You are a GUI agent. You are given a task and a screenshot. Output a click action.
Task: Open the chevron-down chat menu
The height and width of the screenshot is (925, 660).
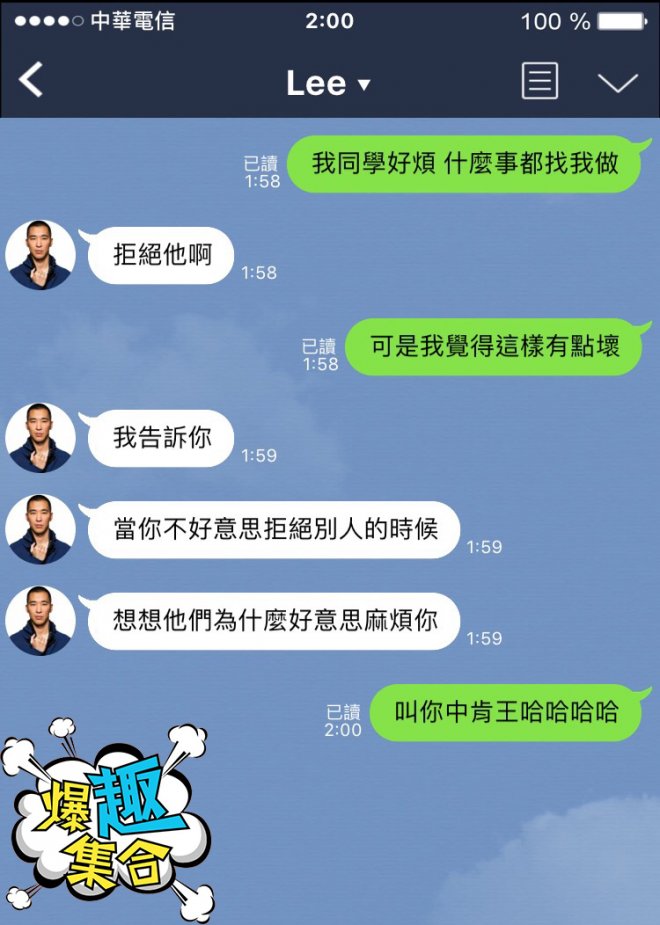click(x=617, y=83)
